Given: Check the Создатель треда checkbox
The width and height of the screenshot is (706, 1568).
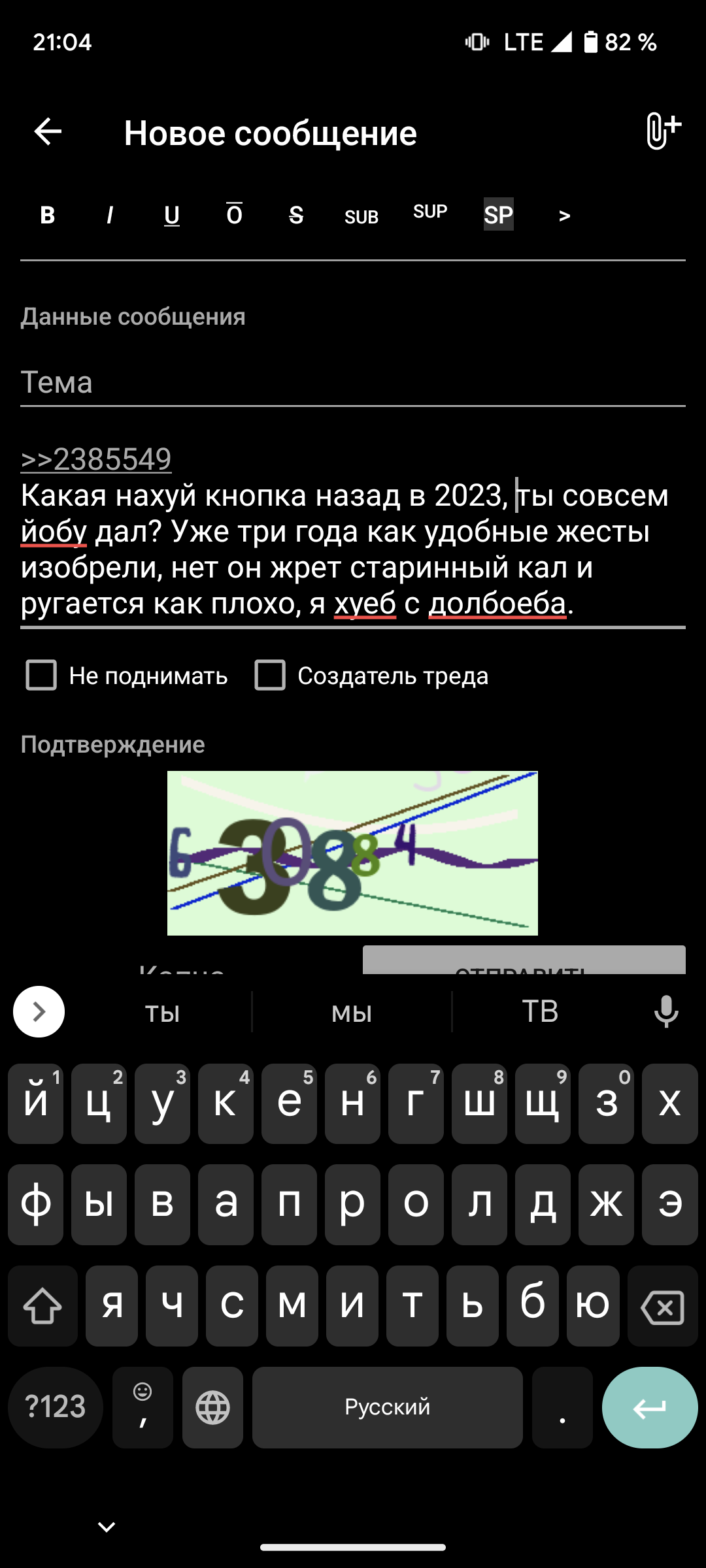Looking at the screenshot, I should coord(270,675).
